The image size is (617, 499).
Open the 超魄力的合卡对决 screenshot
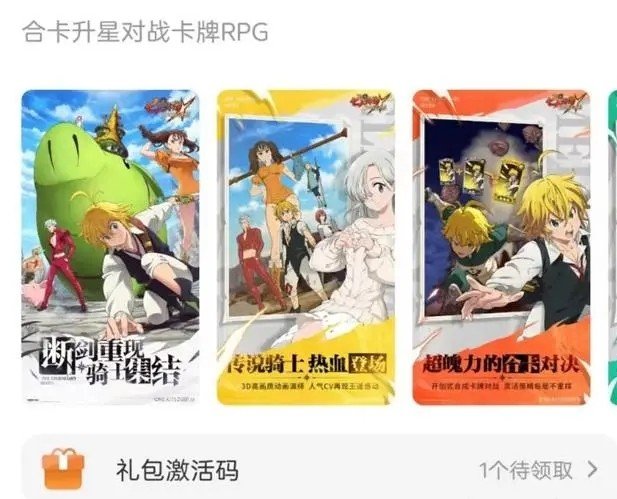(x=503, y=247)
